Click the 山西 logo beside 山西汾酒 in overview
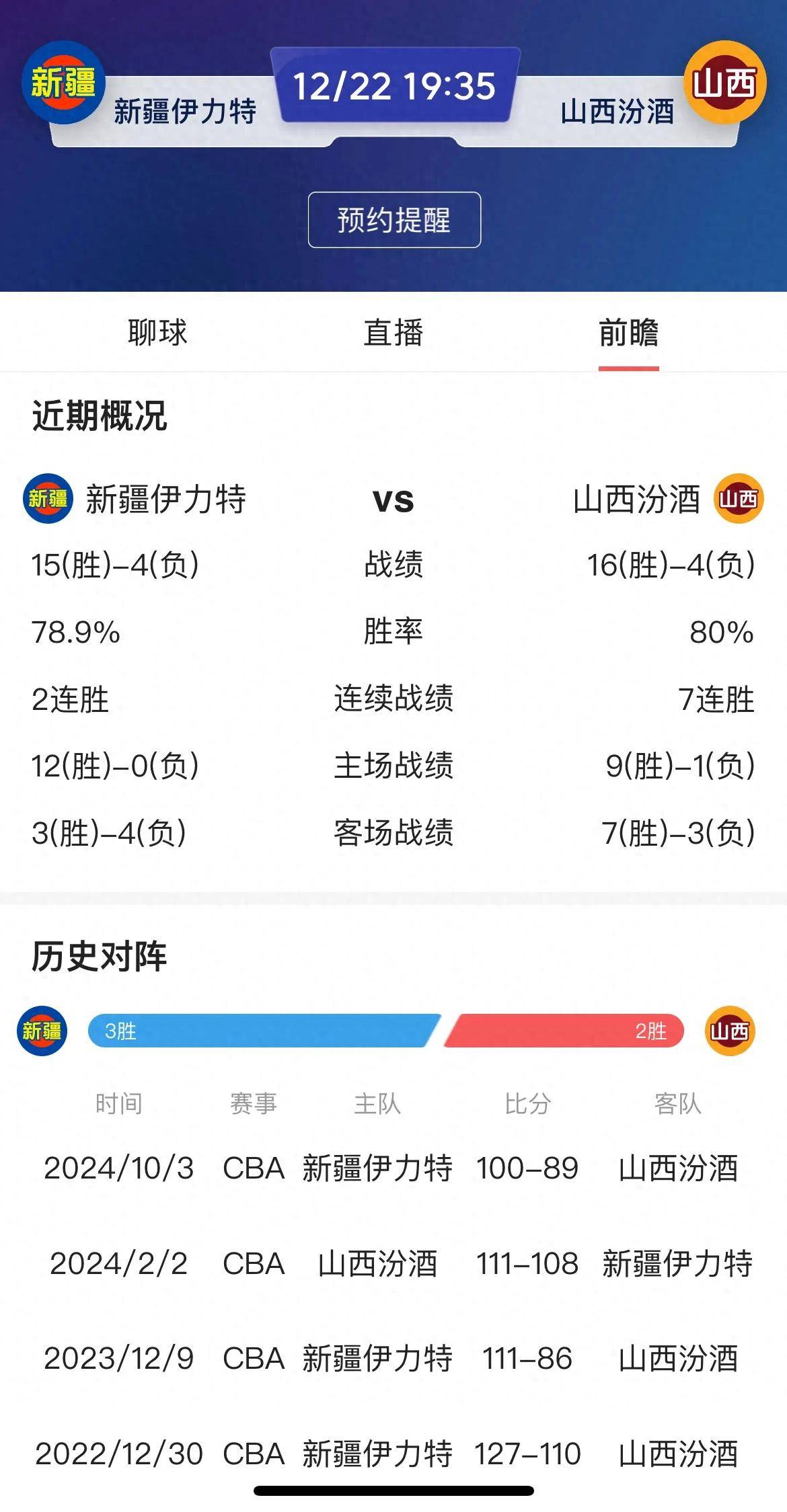The width and height of the screenshot is (787, 1512). 738,499
